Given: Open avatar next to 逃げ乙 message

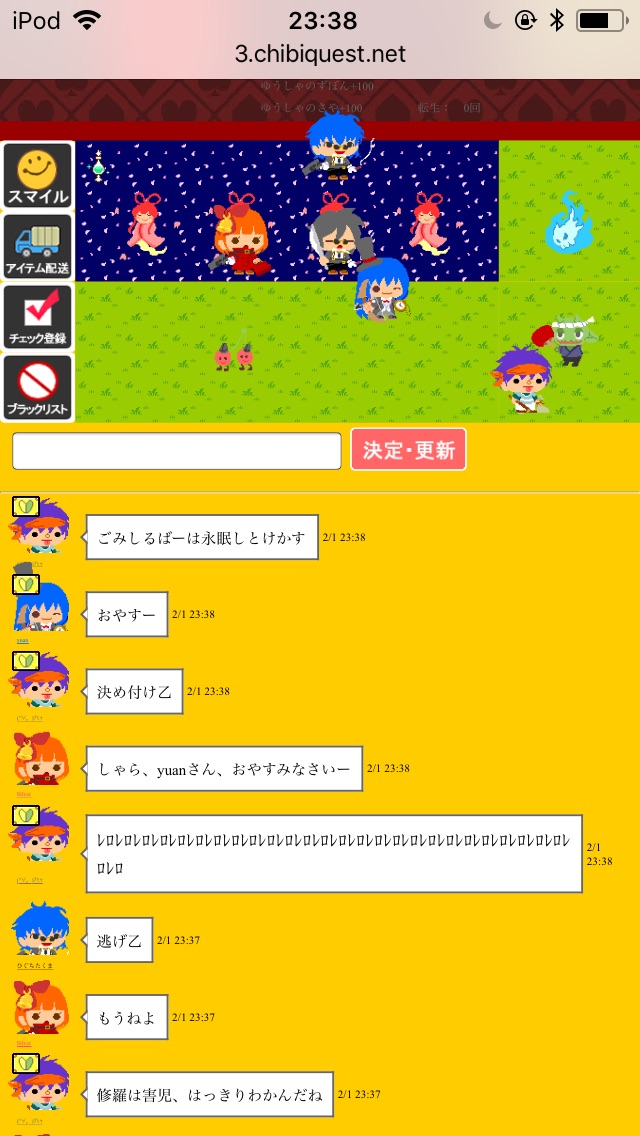Looking at the screenshot, I should tap(40, 930).
